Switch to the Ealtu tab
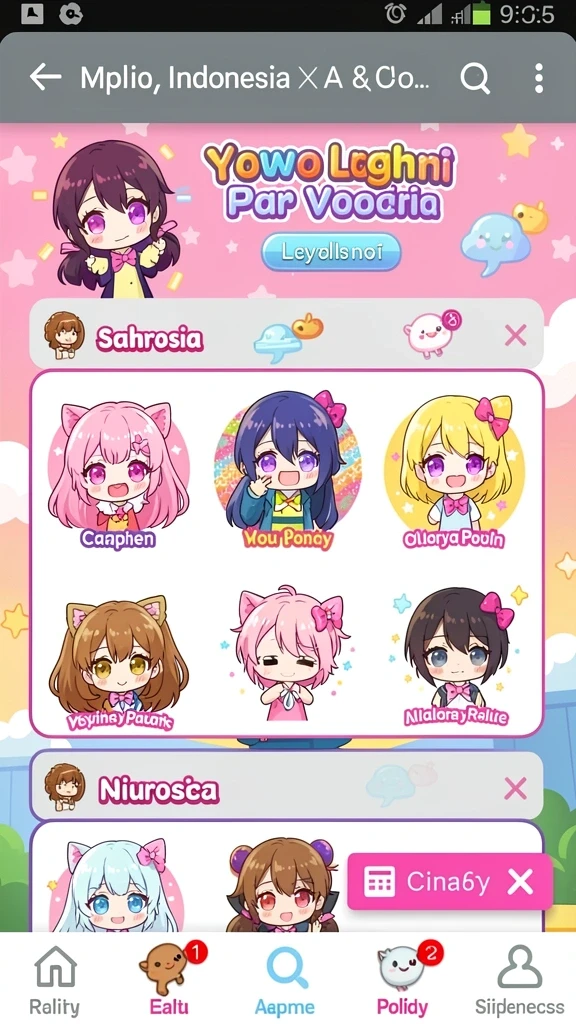 168,980
